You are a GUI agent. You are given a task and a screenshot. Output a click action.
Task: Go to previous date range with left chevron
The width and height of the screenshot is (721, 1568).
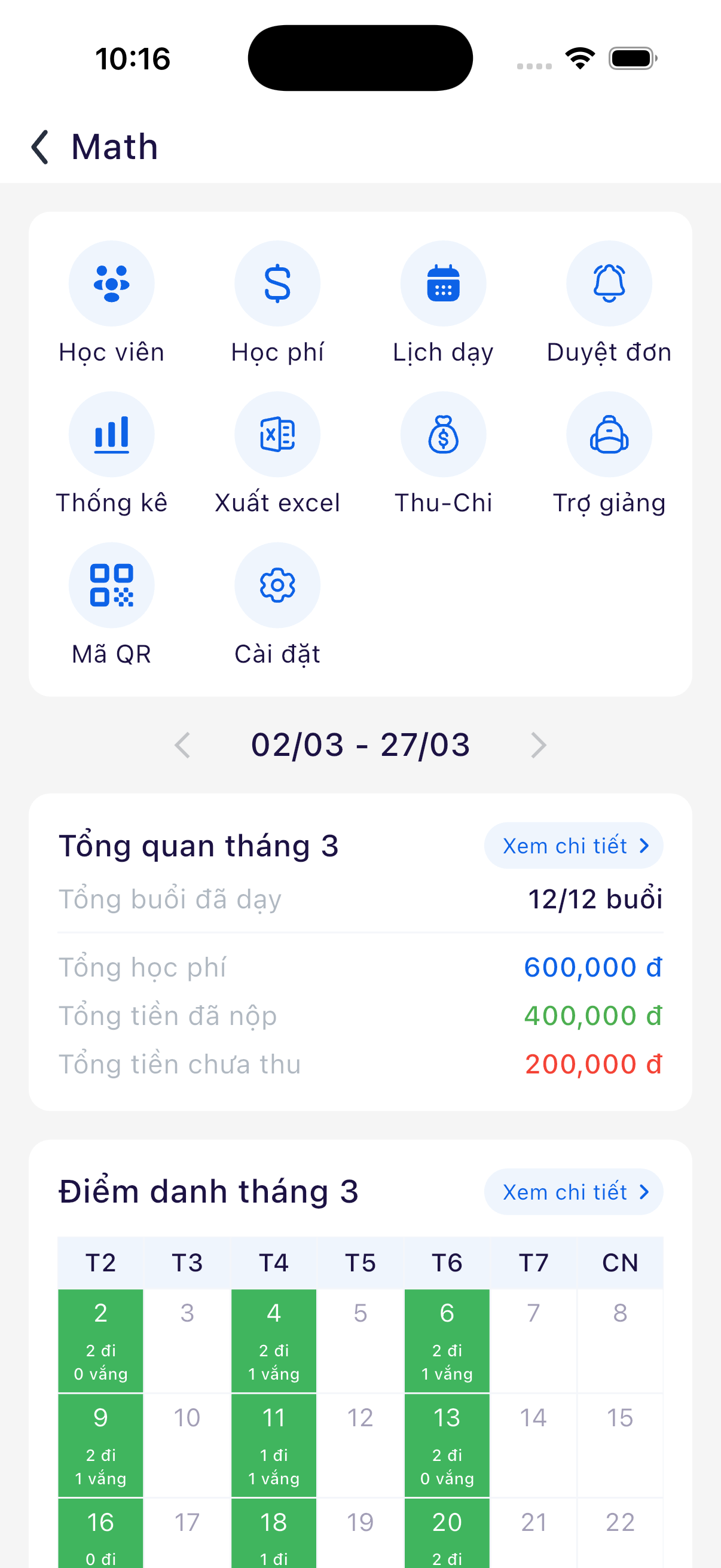[183, 746]
